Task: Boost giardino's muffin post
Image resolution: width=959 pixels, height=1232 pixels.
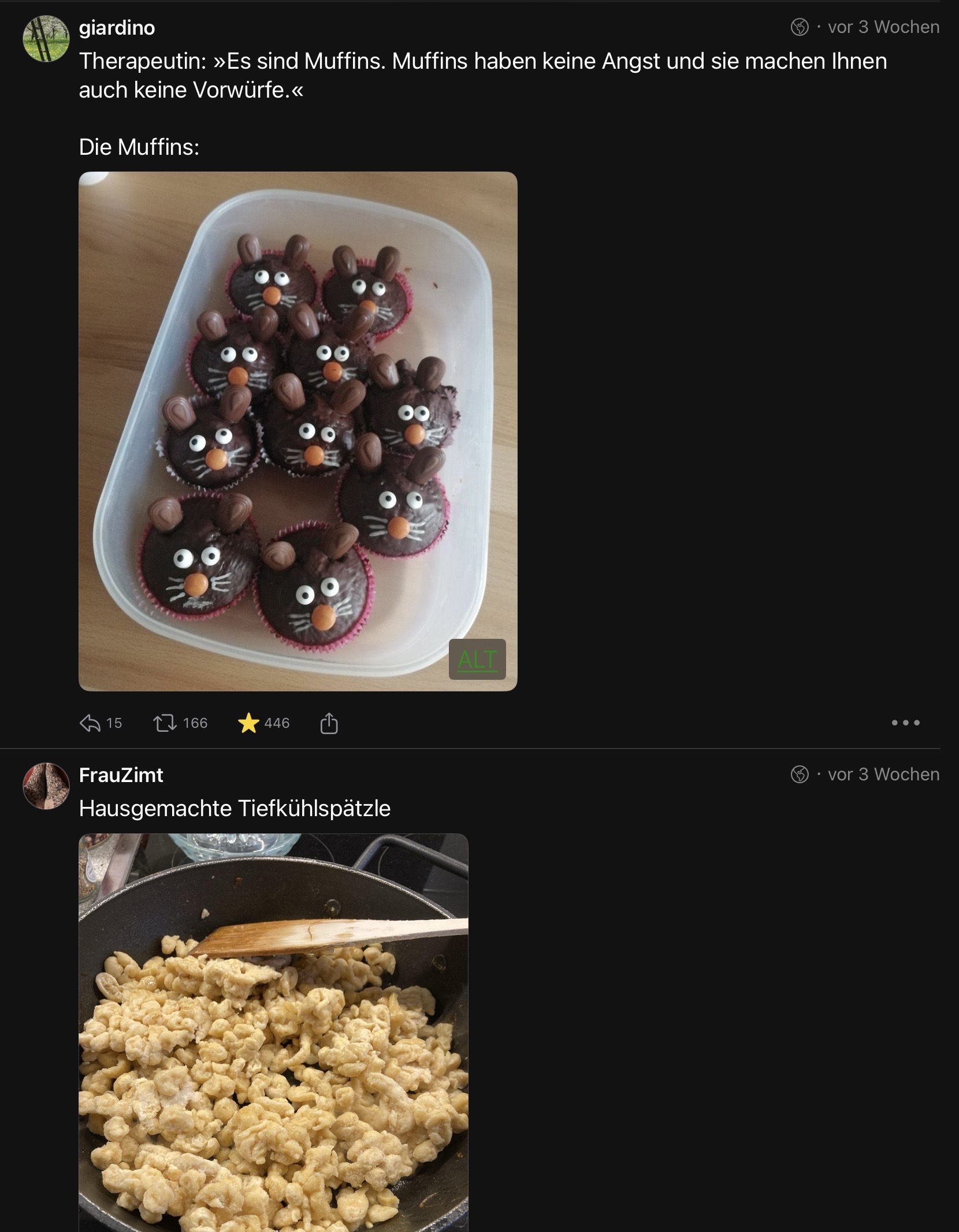Action: point(165,723)
